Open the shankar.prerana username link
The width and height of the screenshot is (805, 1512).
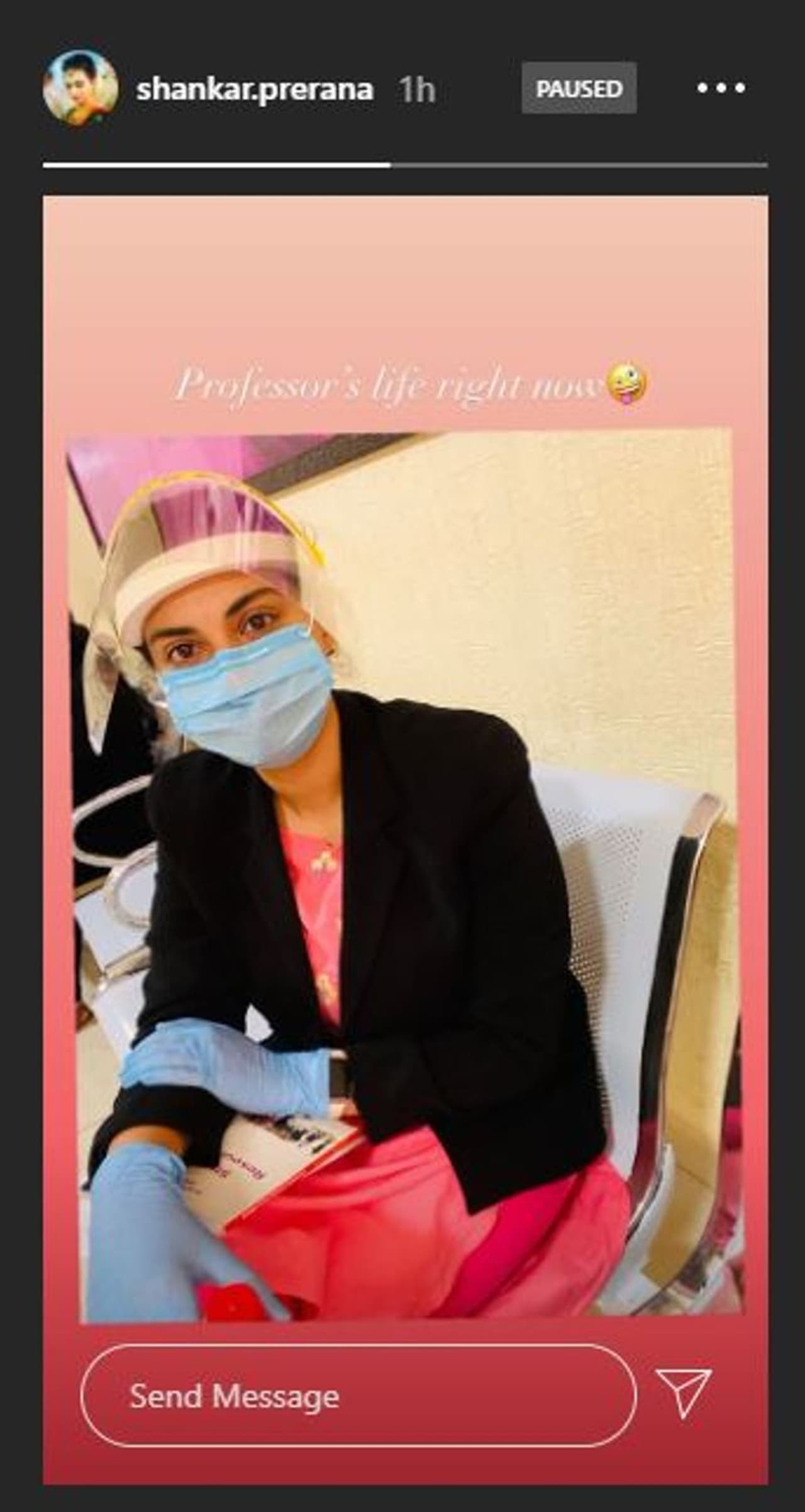point(255,89)
